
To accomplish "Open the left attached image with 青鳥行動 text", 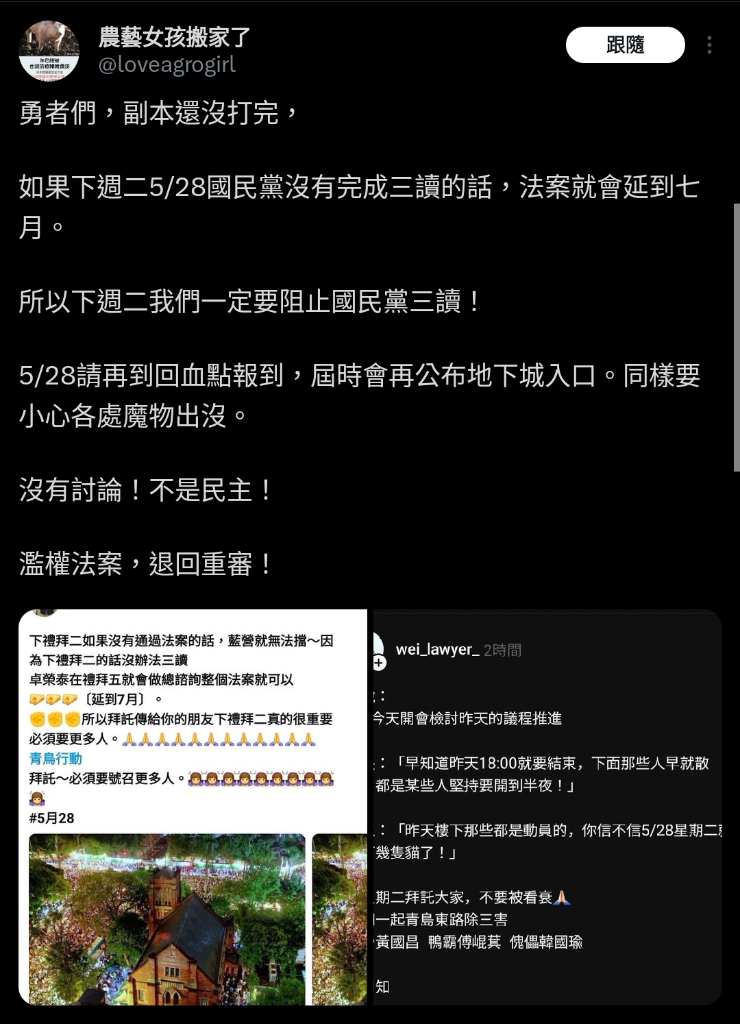I will [192, 806].
